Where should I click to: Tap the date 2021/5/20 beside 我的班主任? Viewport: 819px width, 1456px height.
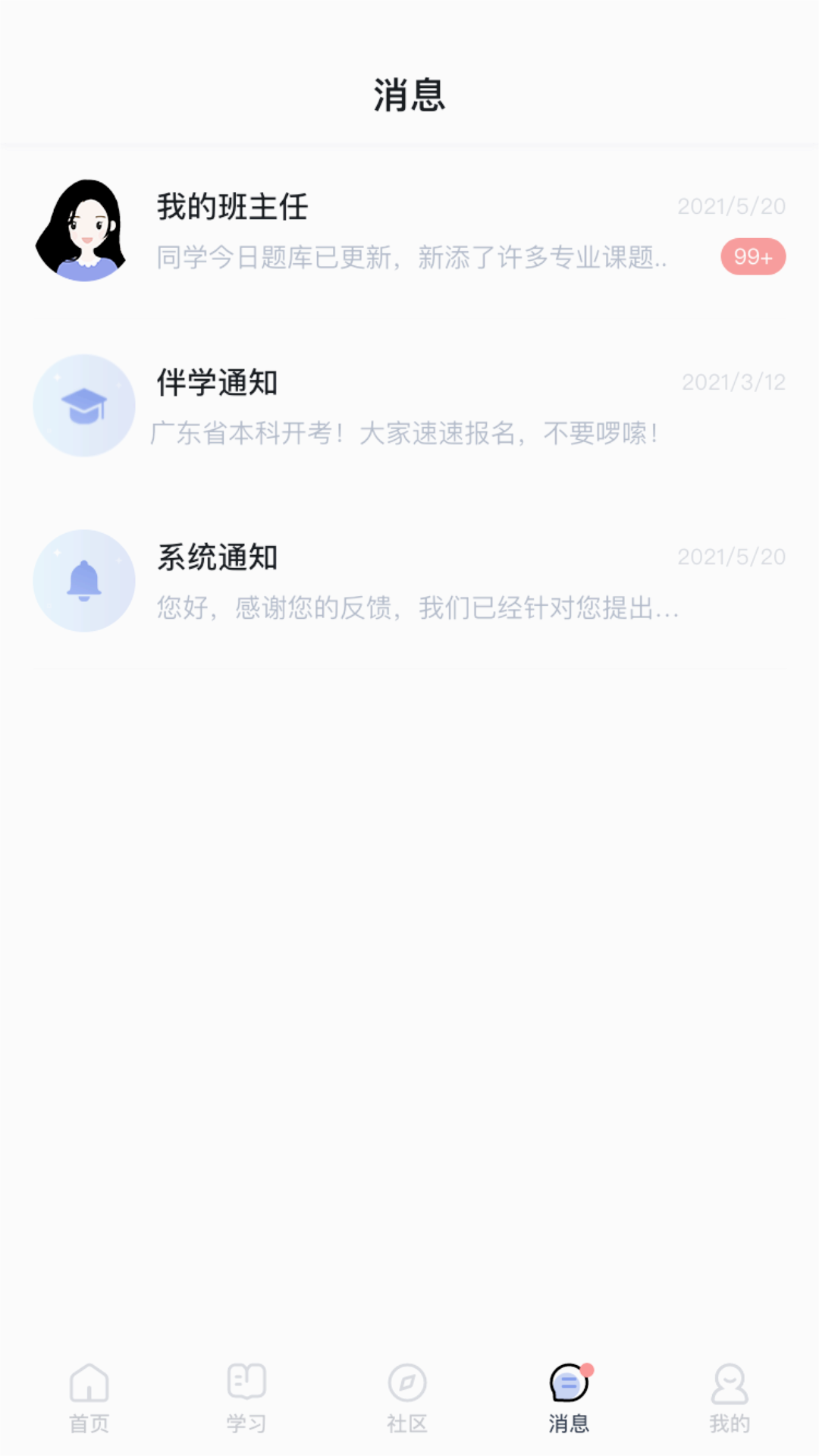coord(729,206)
